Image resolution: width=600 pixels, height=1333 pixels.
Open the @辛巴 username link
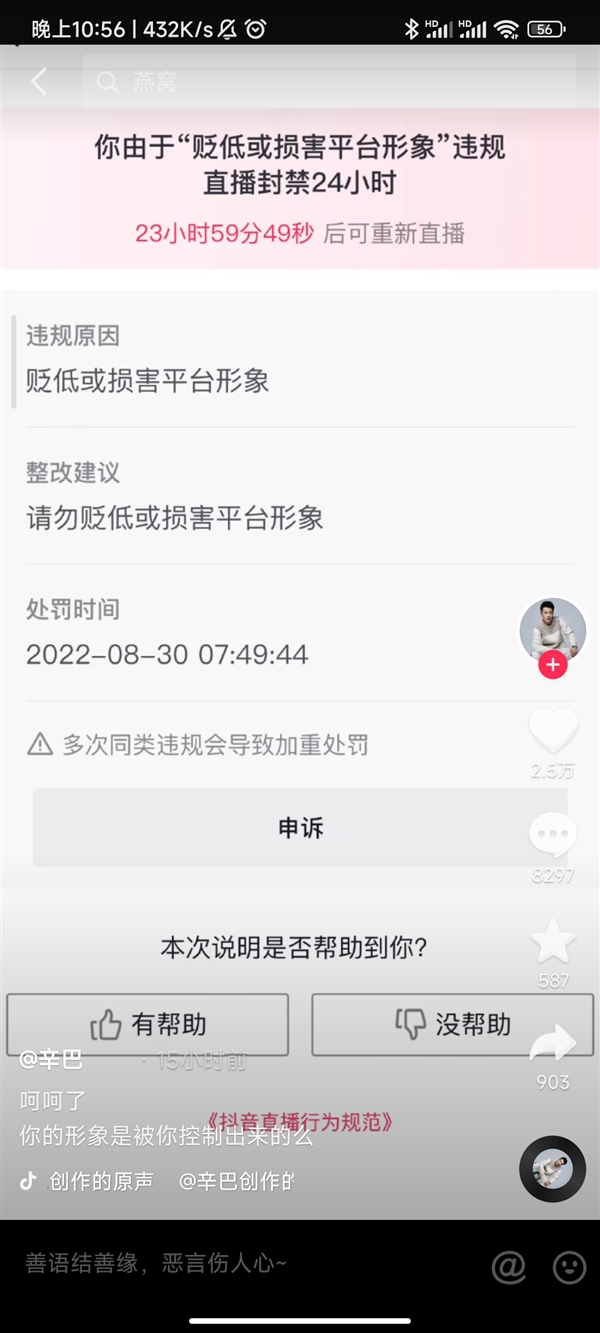pyautogui.click(x=52, y=1061)
